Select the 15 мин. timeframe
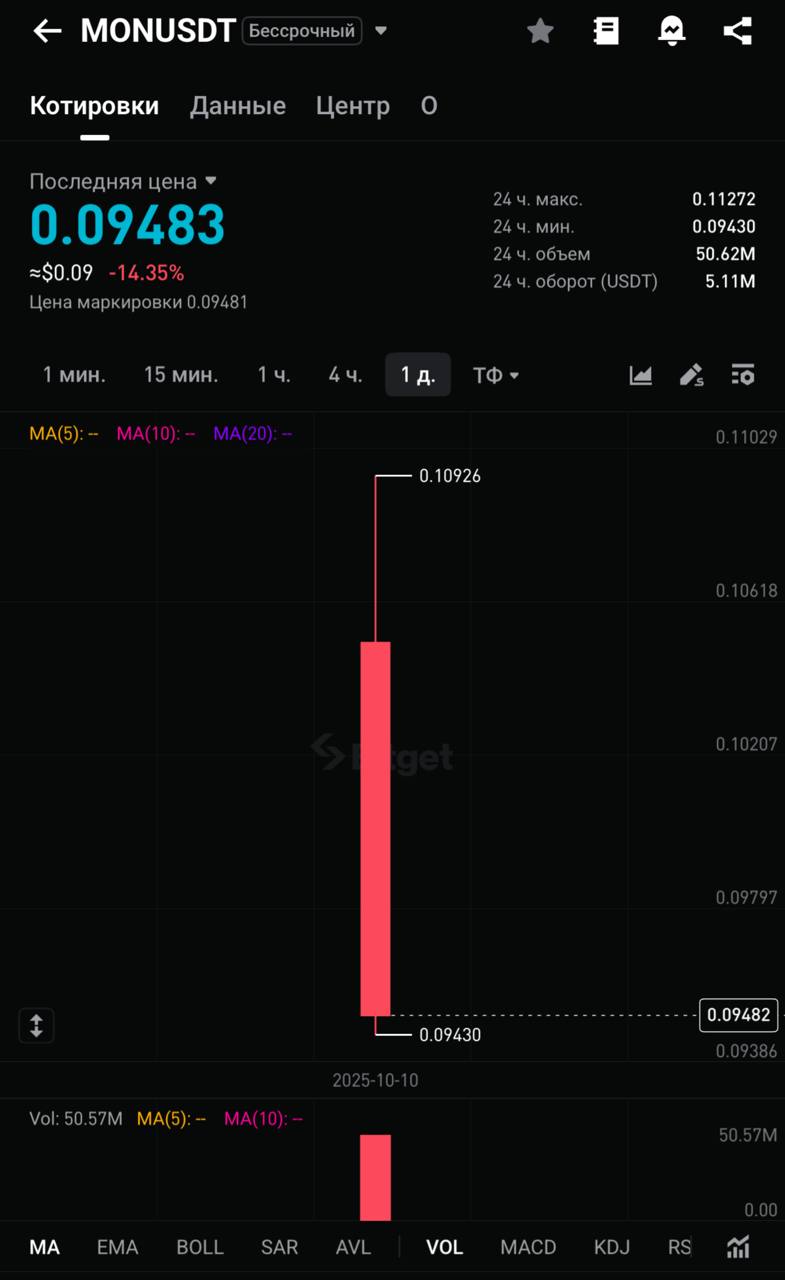 pos(181,375)
